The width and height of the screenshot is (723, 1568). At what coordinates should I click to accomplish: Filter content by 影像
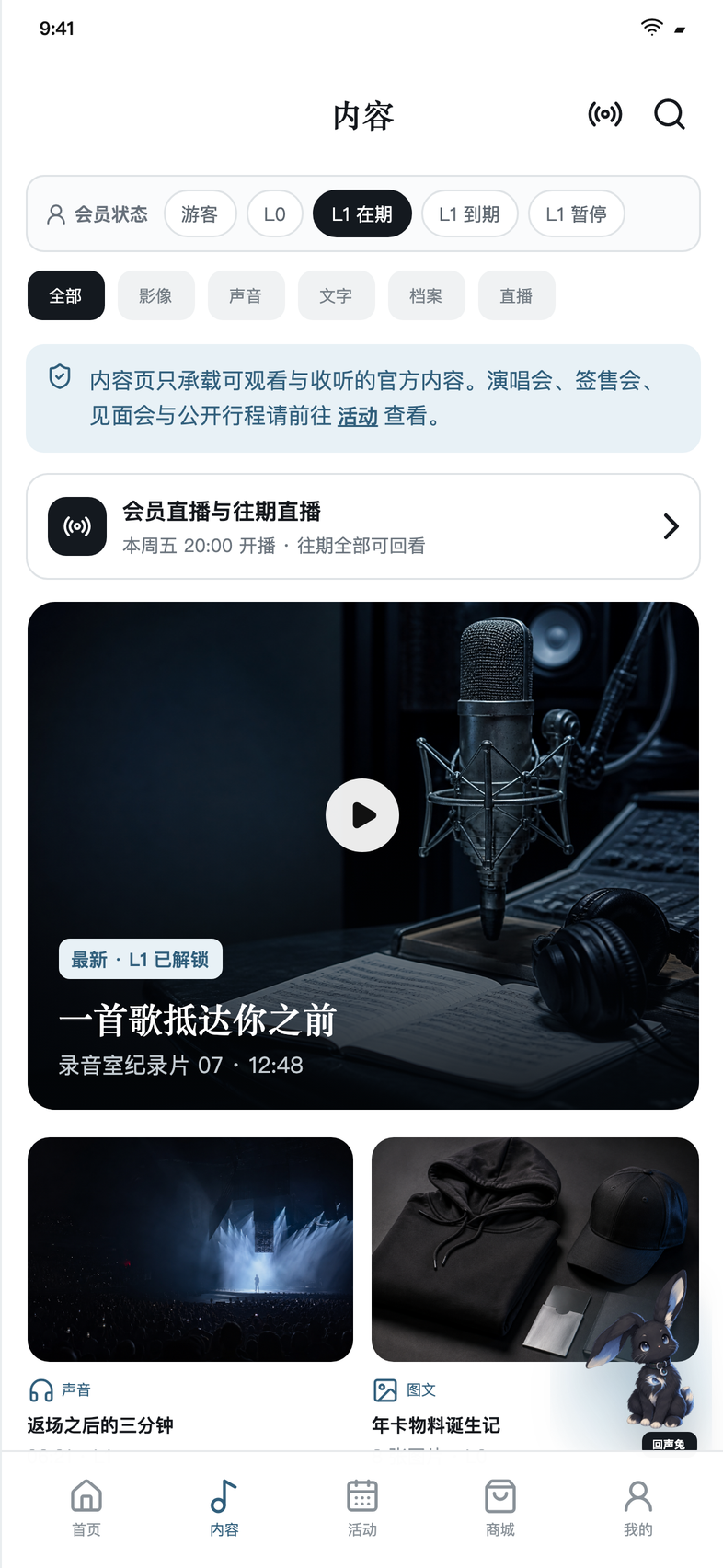pos(156,295)
